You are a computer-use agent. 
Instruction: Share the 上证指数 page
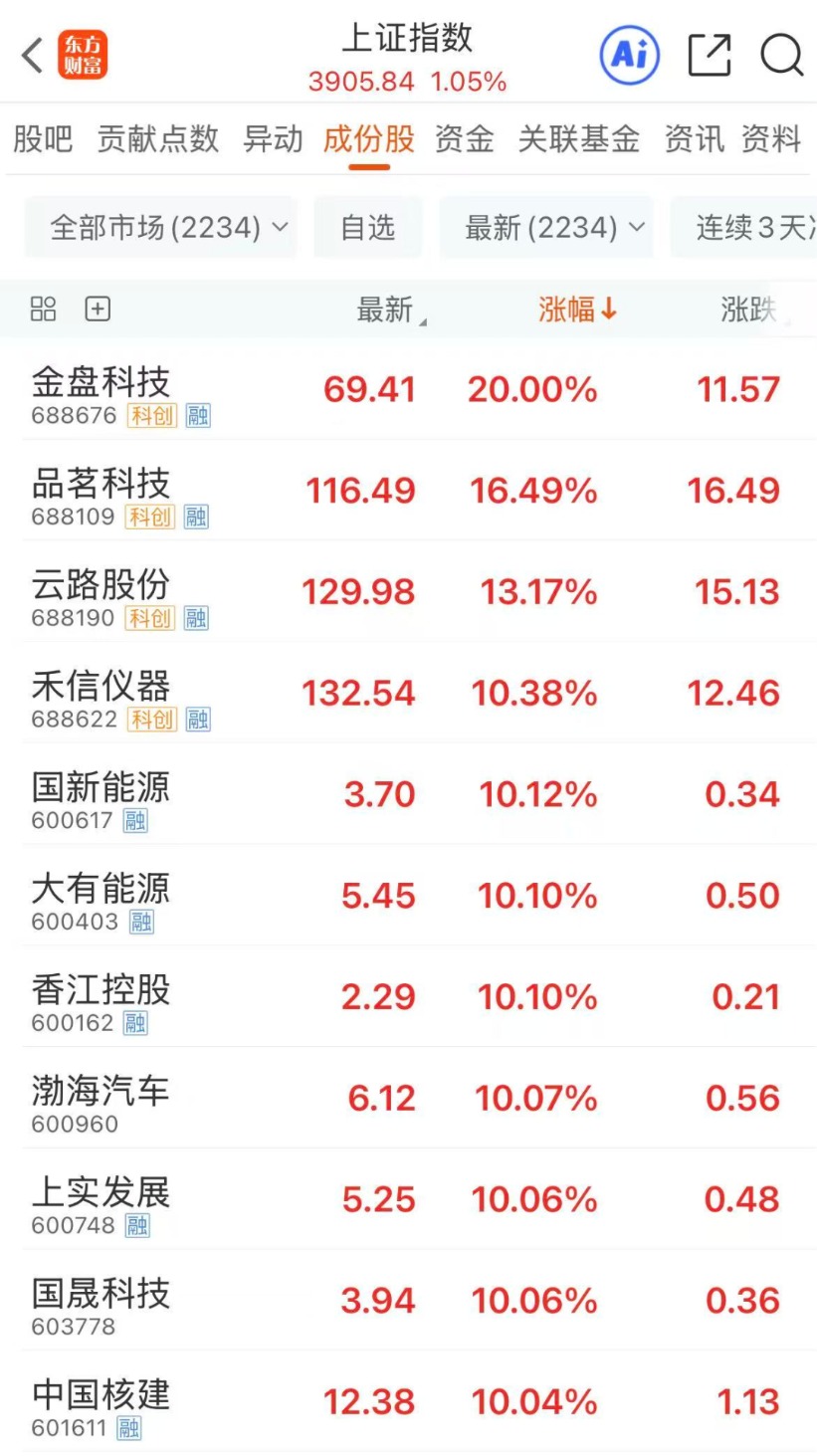point(709,56)
